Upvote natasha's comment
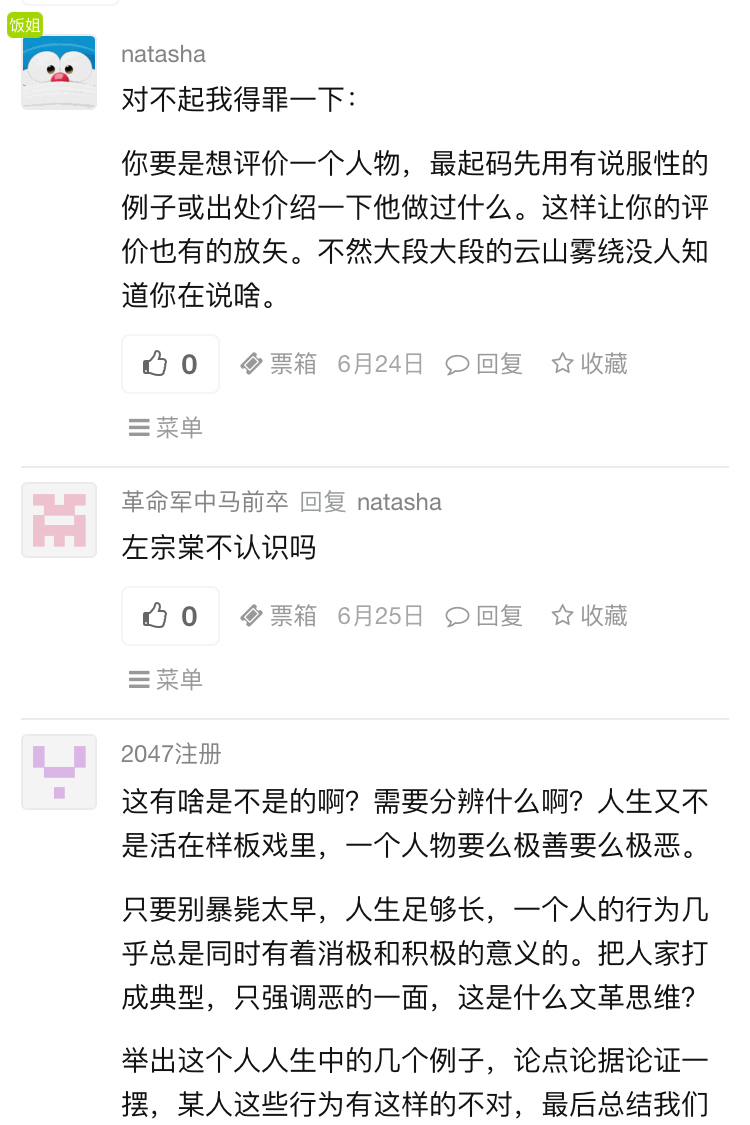The width and height of the screenshot is (750, 1125). (x=170, y=364)
